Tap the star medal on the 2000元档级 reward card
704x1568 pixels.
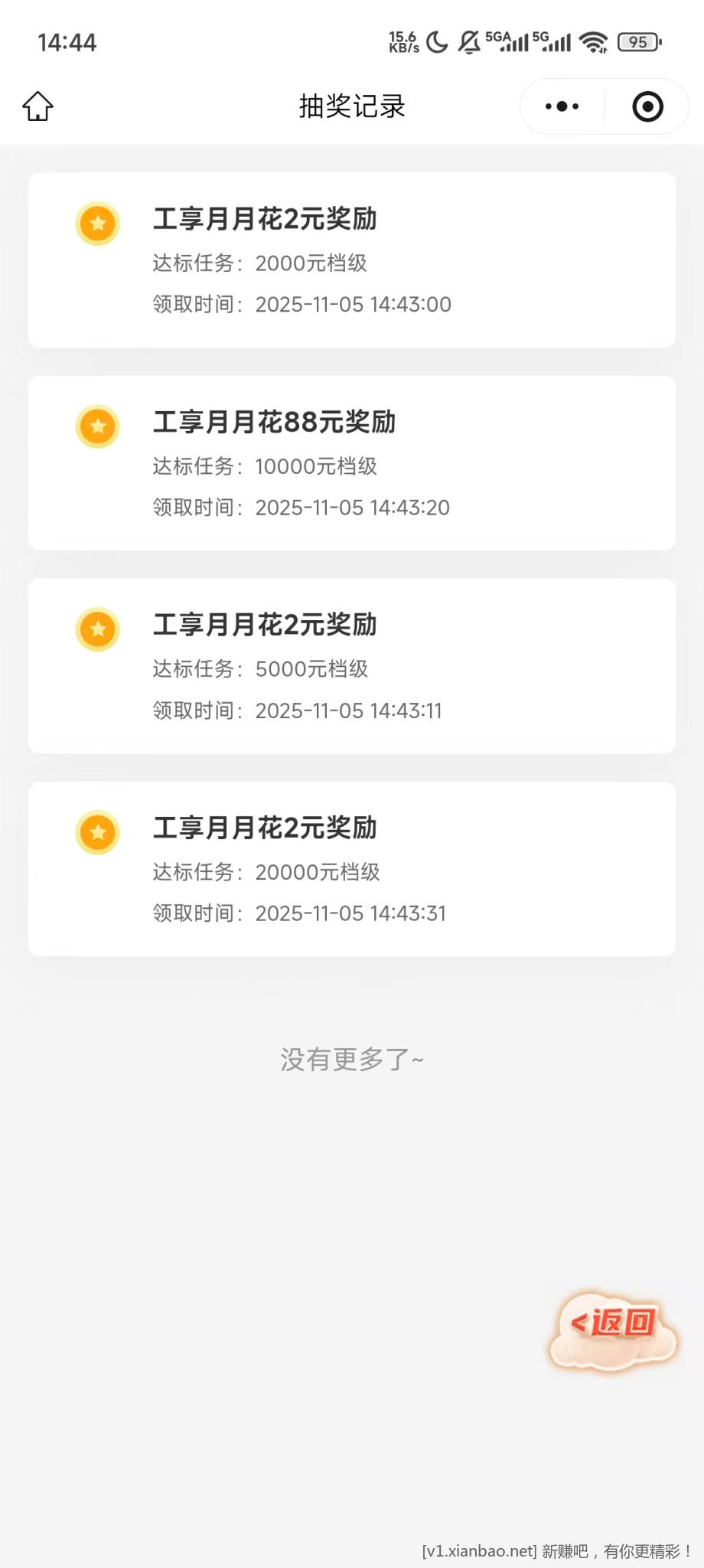tap(97, 224)
